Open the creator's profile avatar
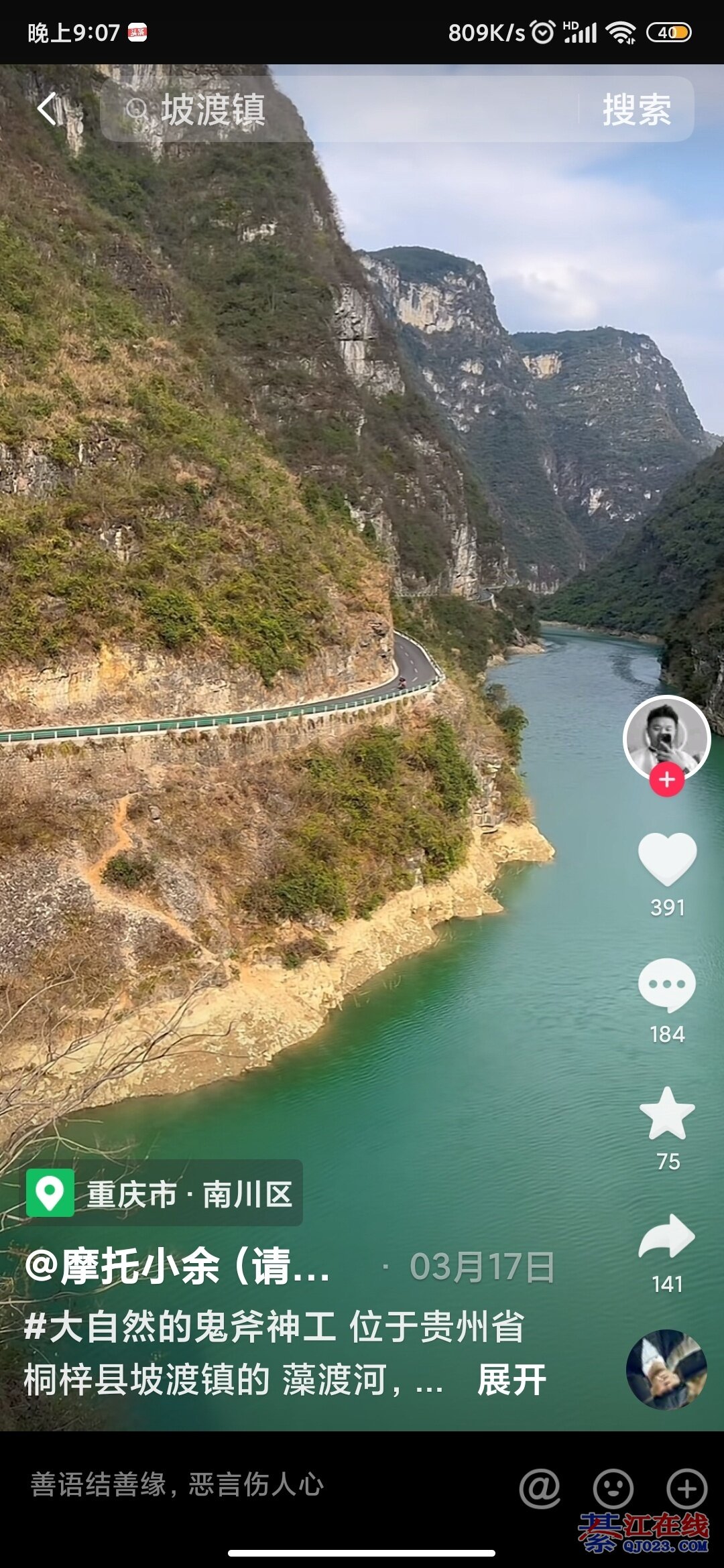Screen dimensions: 724x1568 point(666,737)
